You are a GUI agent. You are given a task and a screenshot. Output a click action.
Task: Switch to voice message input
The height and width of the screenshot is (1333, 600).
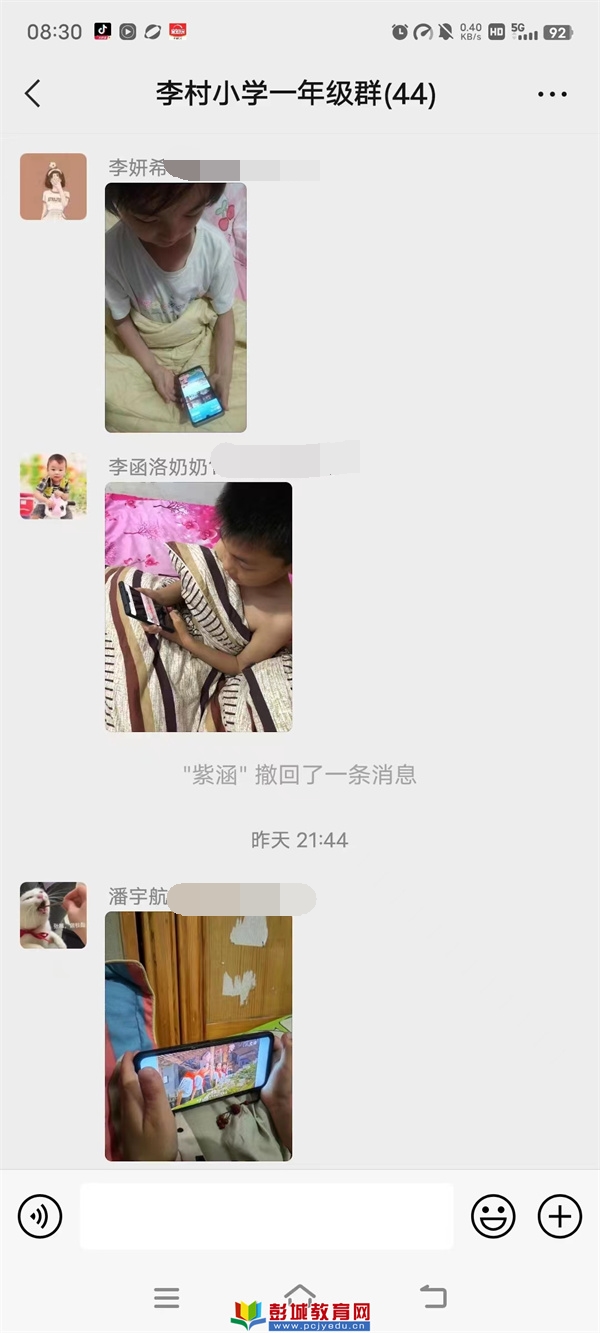pos(40,1217)
